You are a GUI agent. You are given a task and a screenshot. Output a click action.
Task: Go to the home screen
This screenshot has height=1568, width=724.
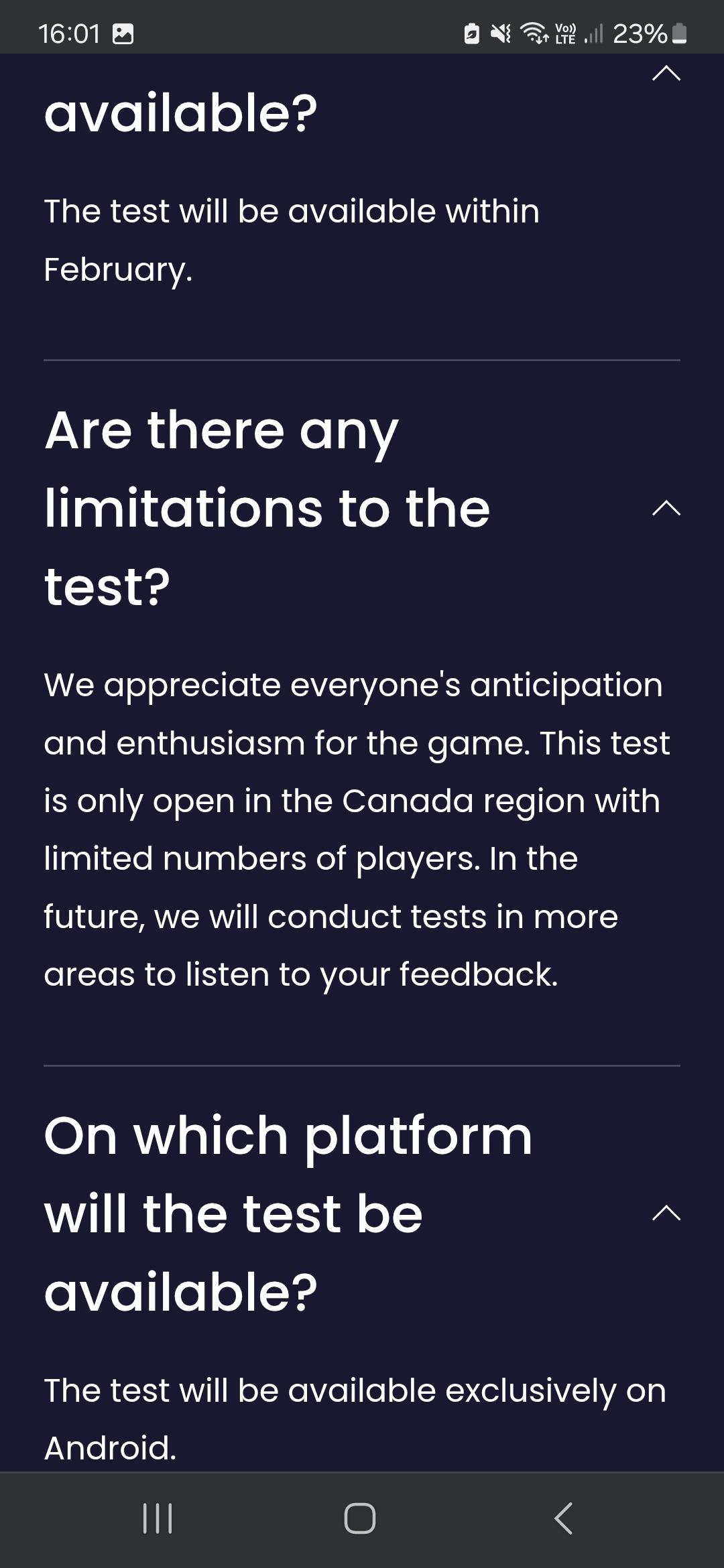[360, 1518]
